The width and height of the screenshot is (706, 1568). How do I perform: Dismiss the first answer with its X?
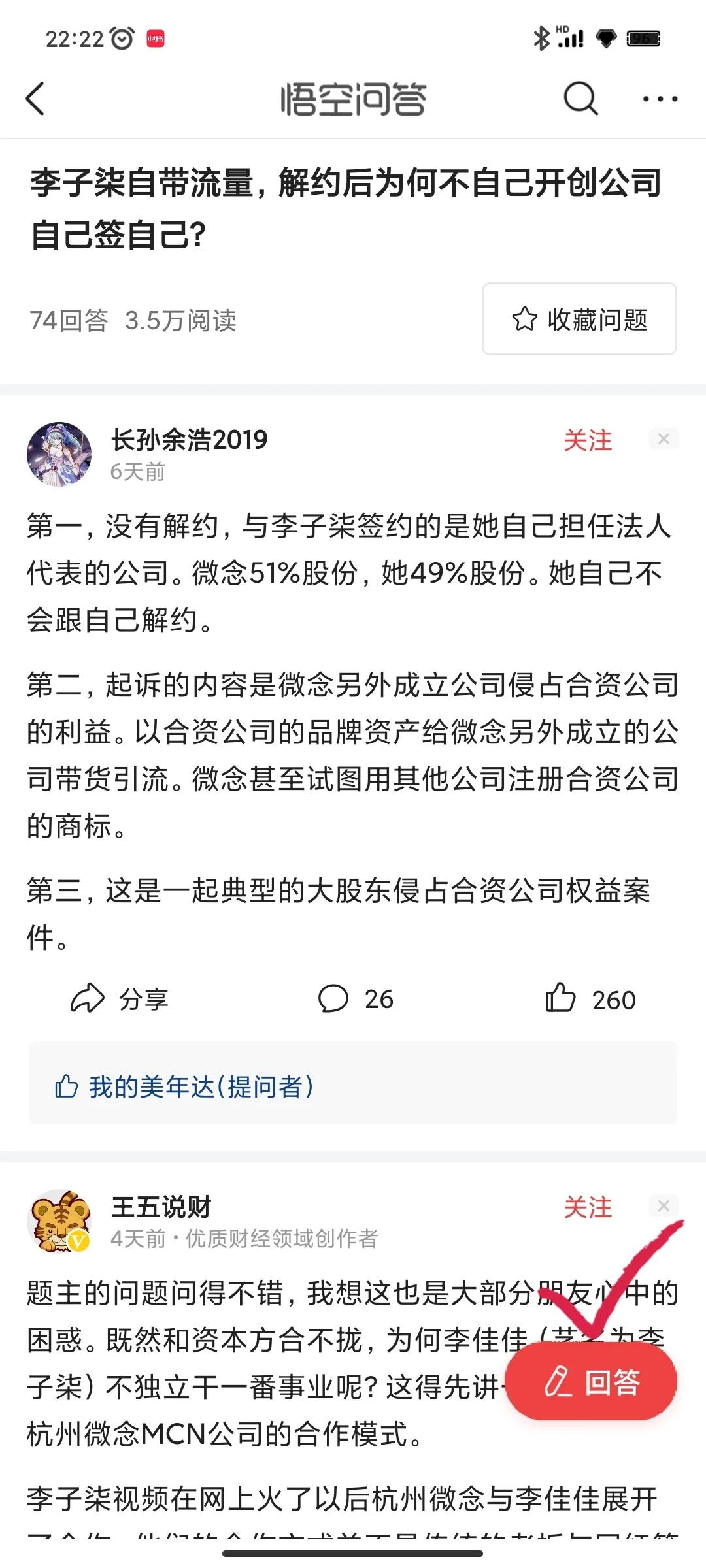click(664, 439)
